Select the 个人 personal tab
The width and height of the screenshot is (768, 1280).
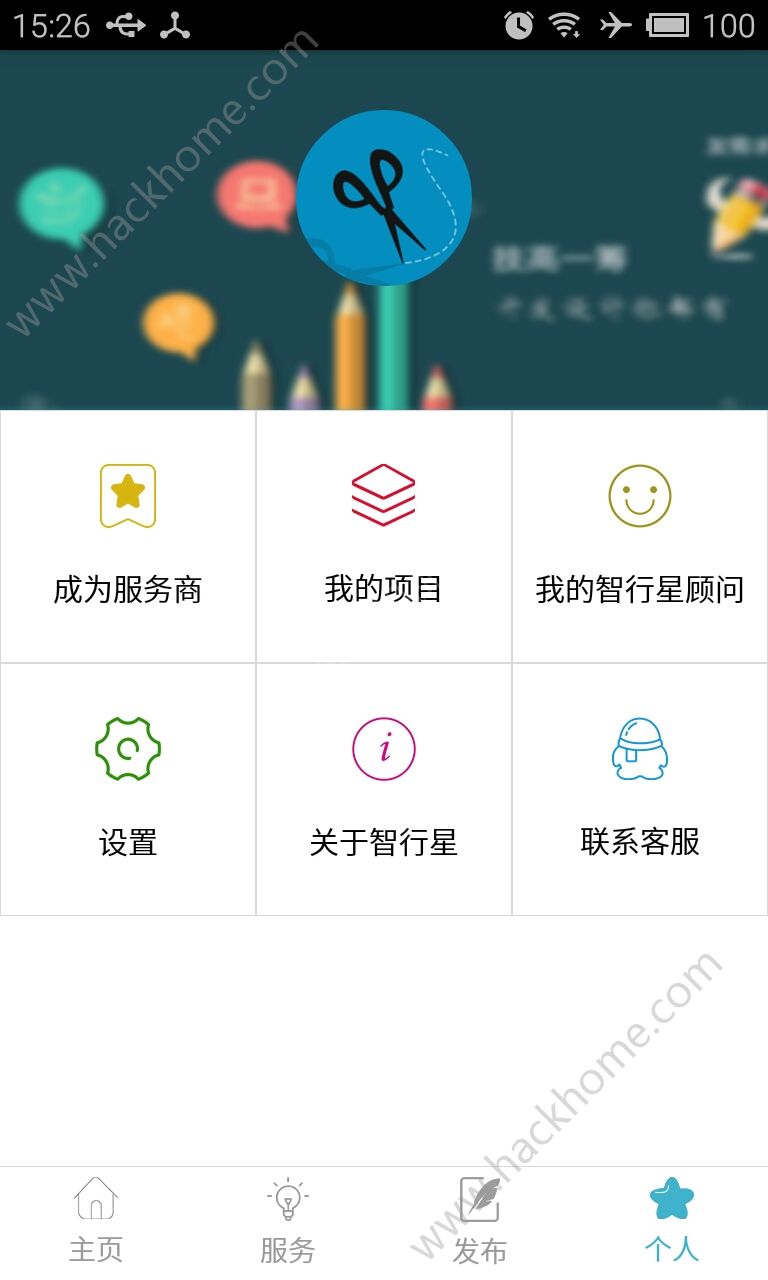[672, 1223]
